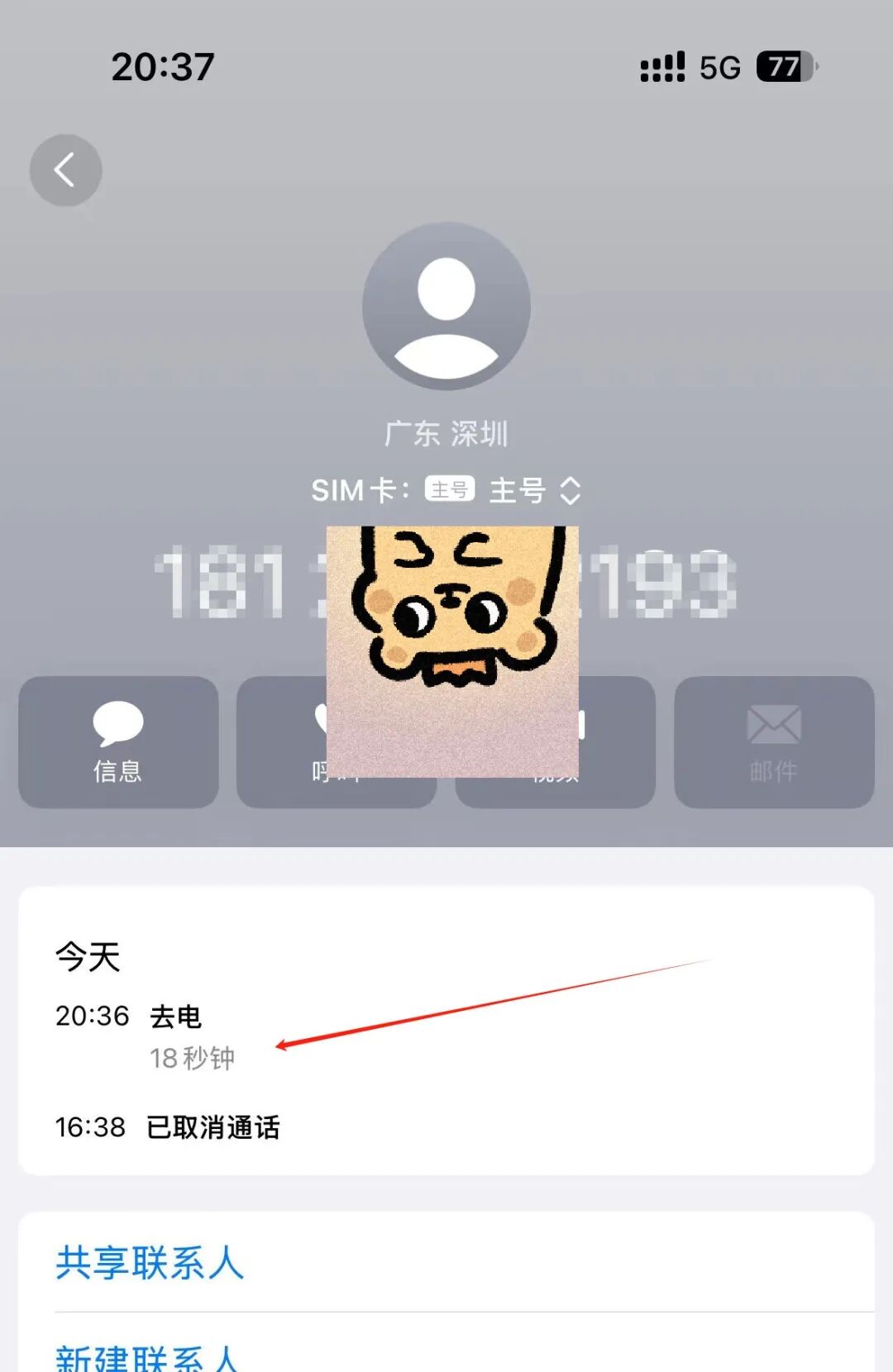Image resolution: width=893 pixels, height=1372 pixels.
Task: Select the 16:38 已取消通话 entry
Action: pyautogui.click(x=213, y=1127)
